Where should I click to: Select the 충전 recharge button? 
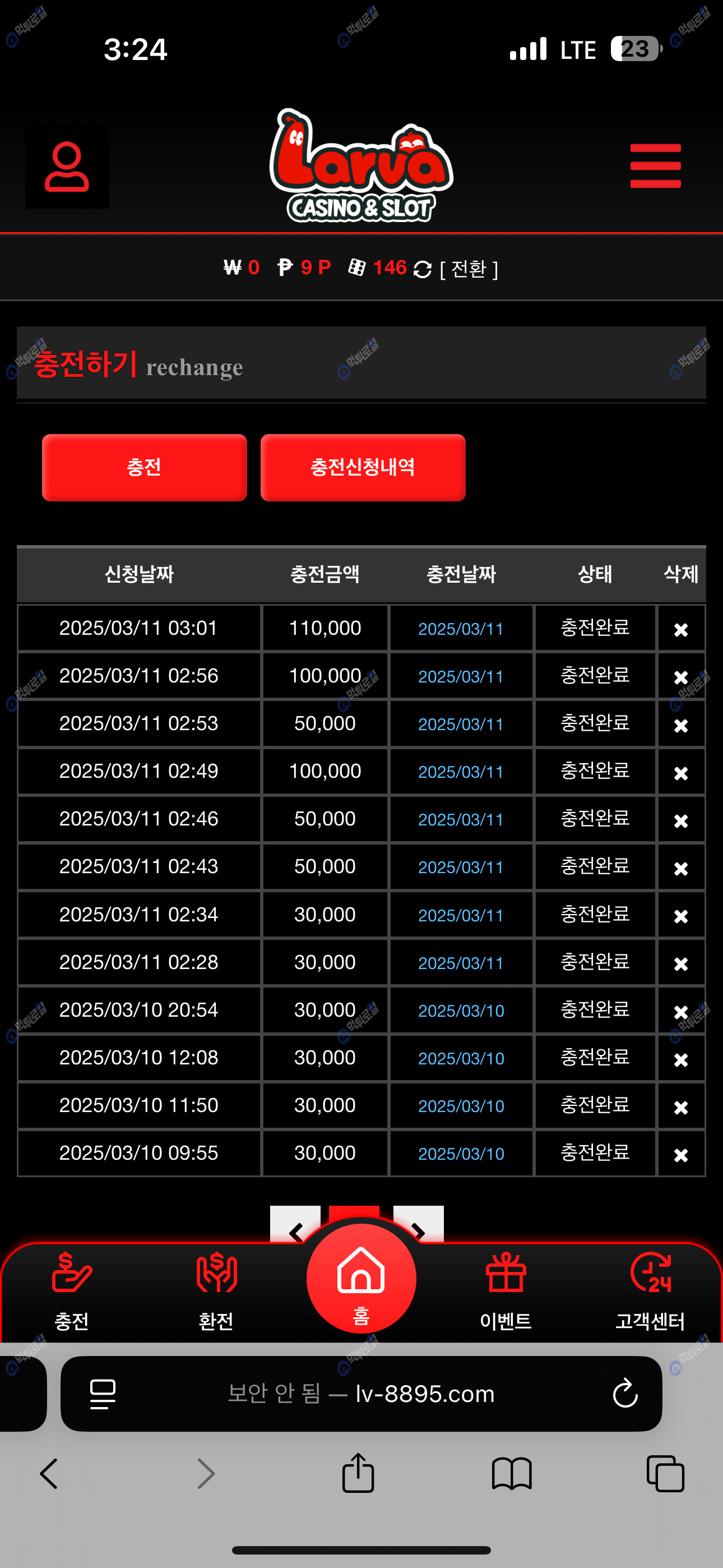[x=144, y=468]
